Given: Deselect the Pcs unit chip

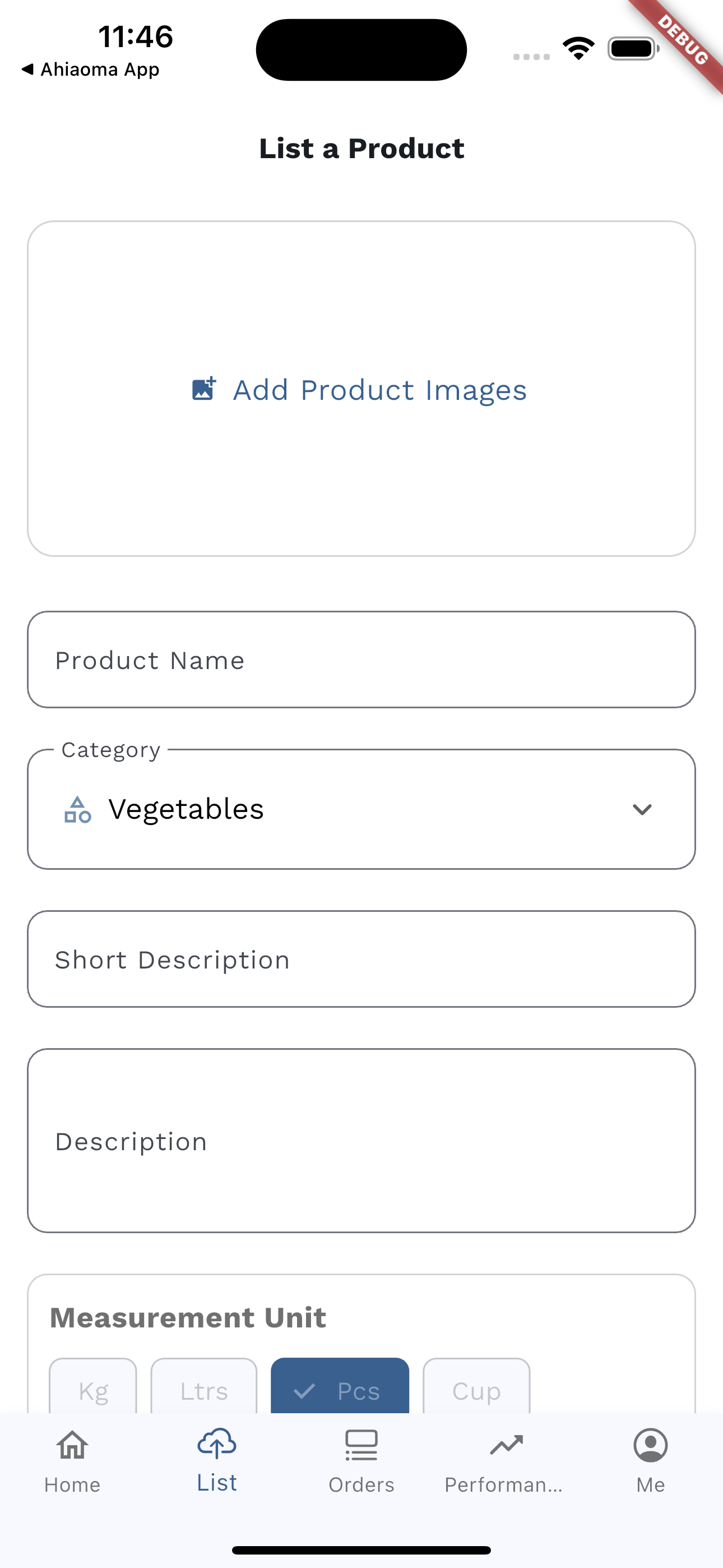Looking at the screenshot, I should pos(340,1390).
